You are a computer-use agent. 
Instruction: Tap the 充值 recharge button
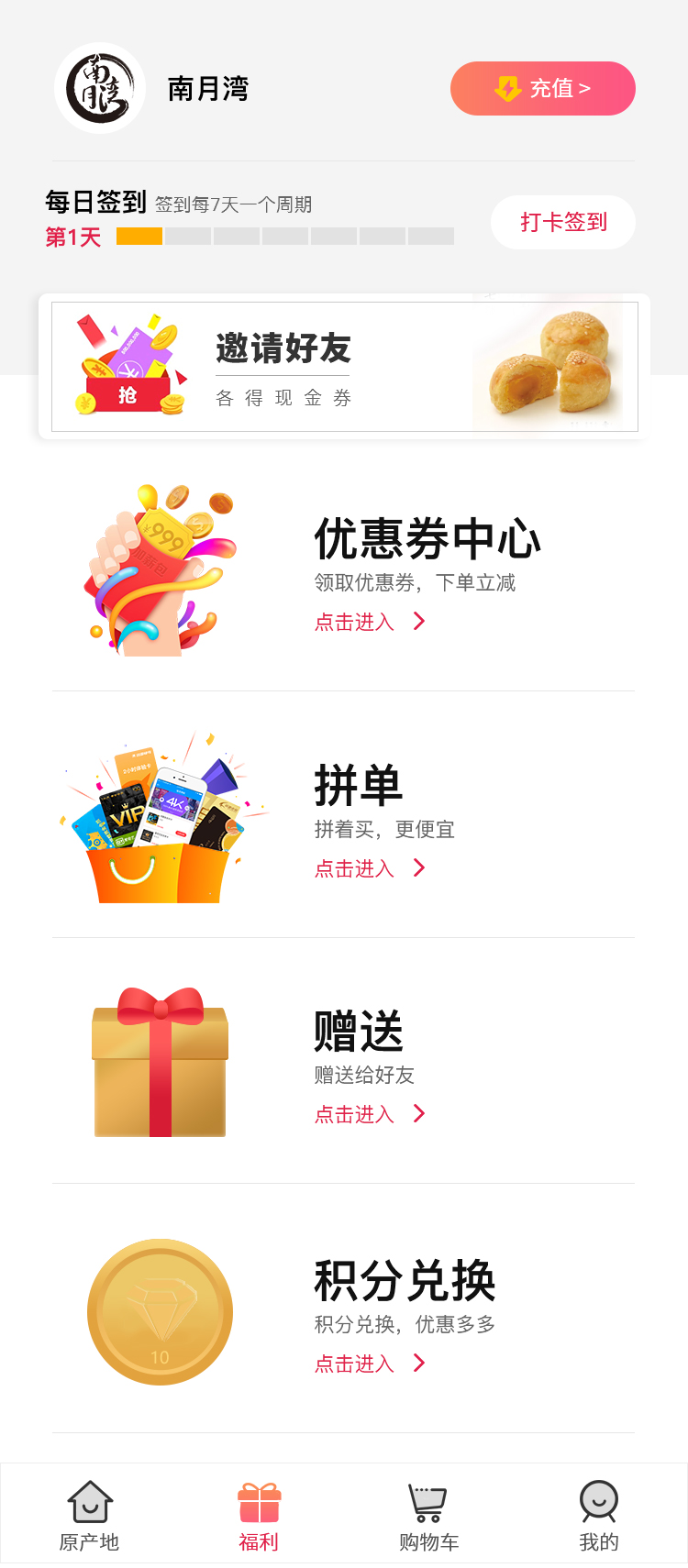542,89
